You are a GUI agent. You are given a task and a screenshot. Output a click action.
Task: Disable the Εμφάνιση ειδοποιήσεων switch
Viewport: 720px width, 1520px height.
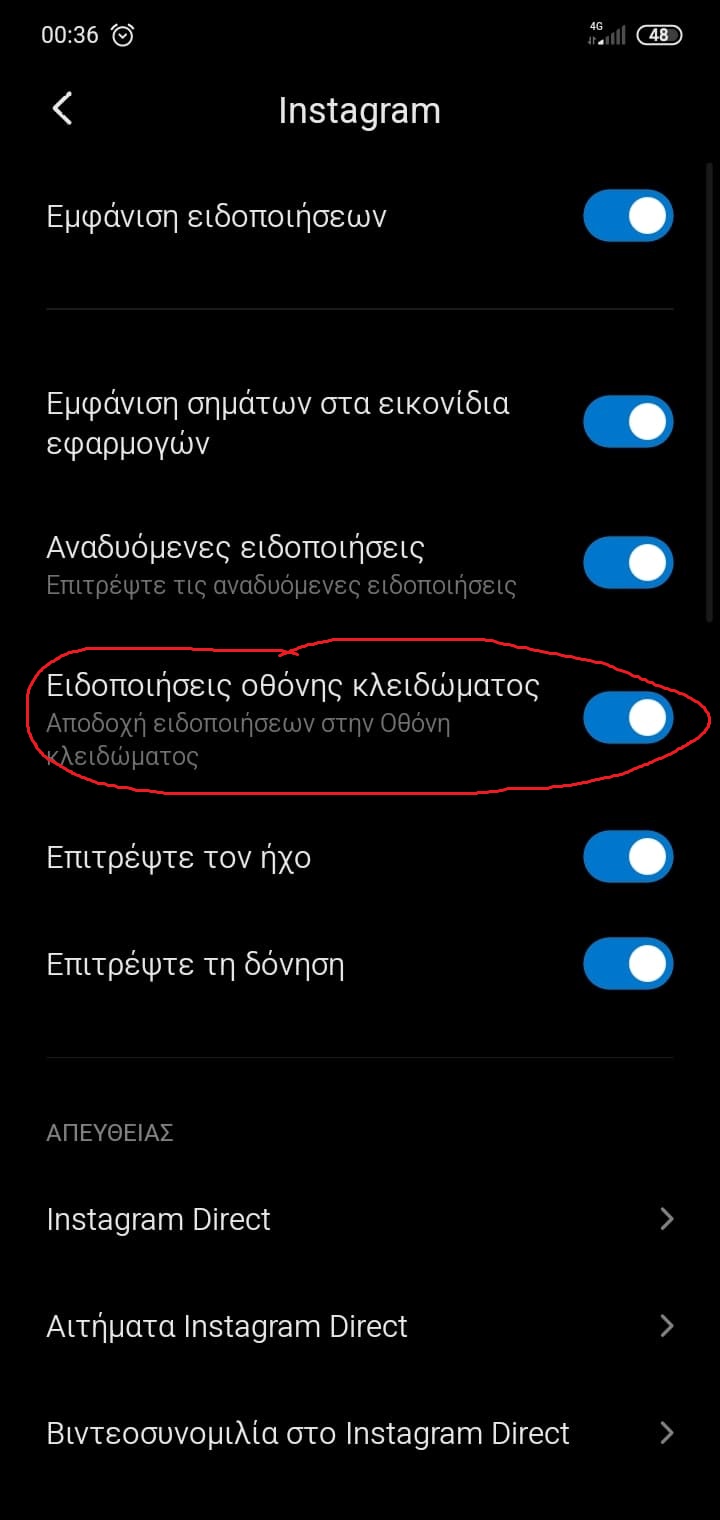(628, 217)
